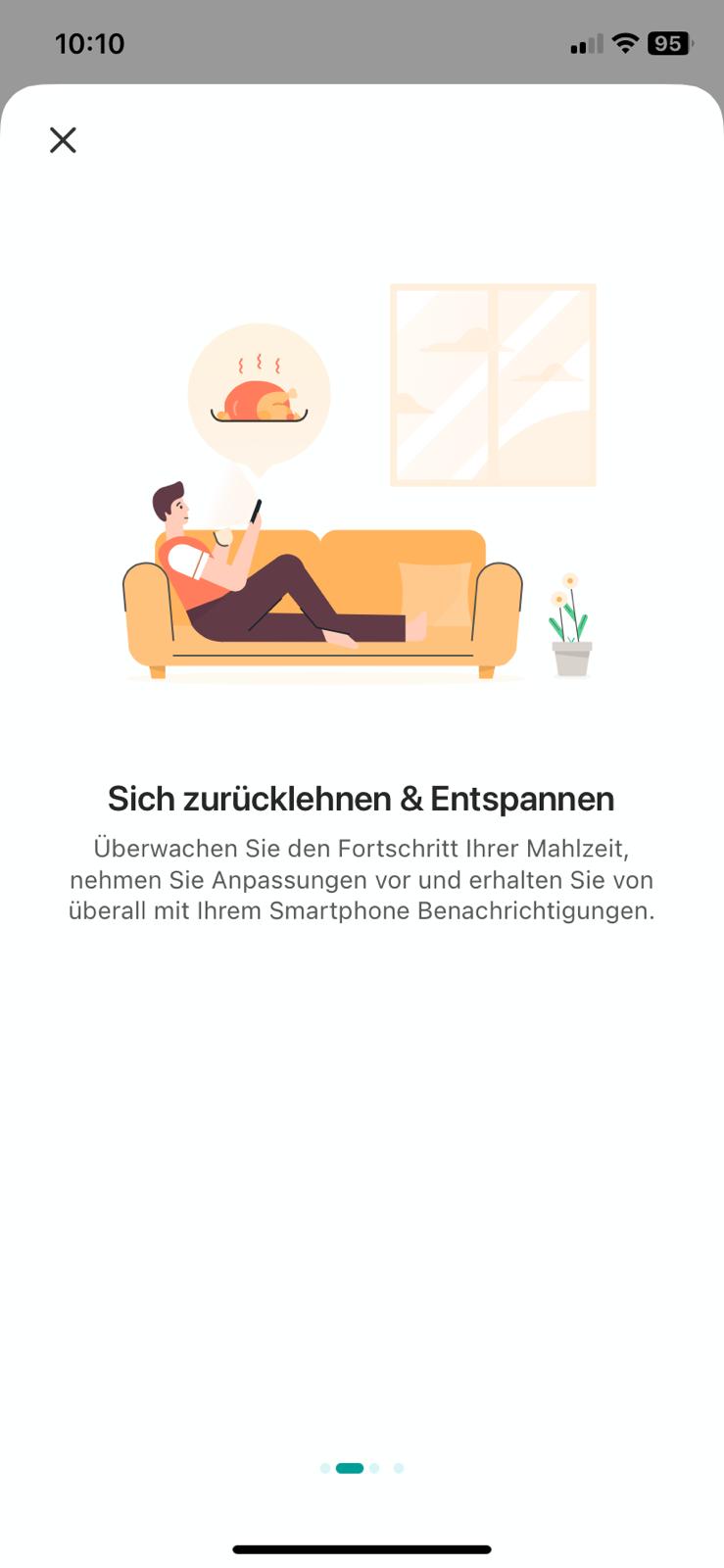
Task: Jump to the last onboarding page dot
Action: 399,1468
